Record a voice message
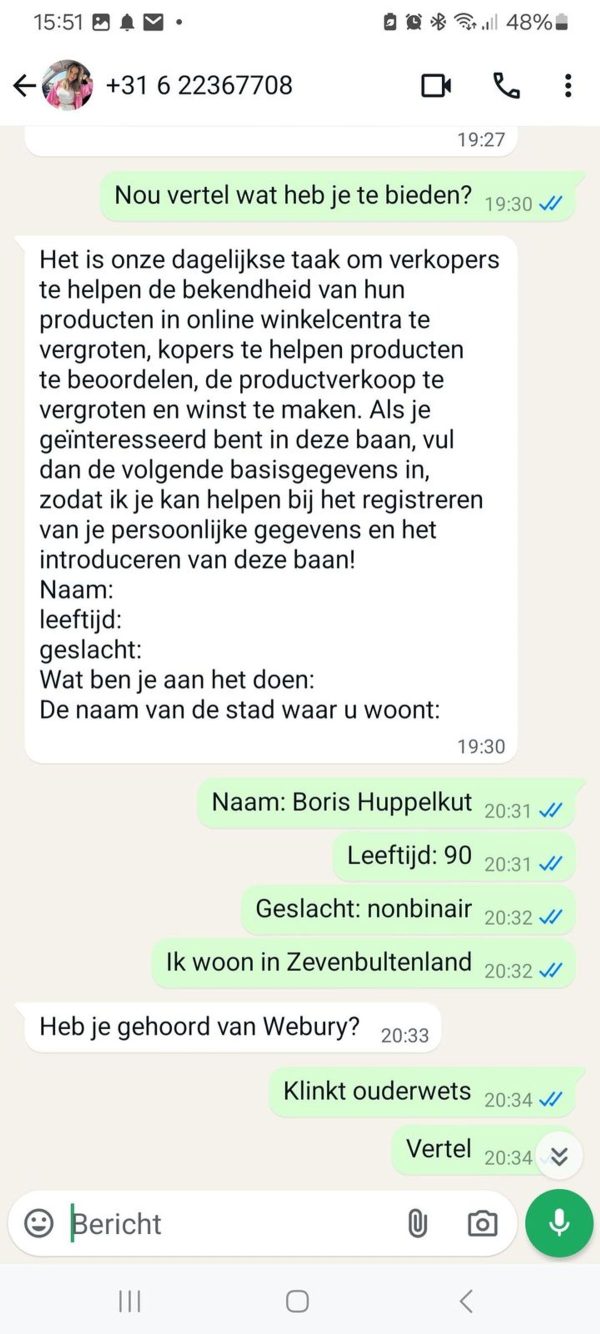The width and height of the screenshot is (600, 1334). point(559,1223)
